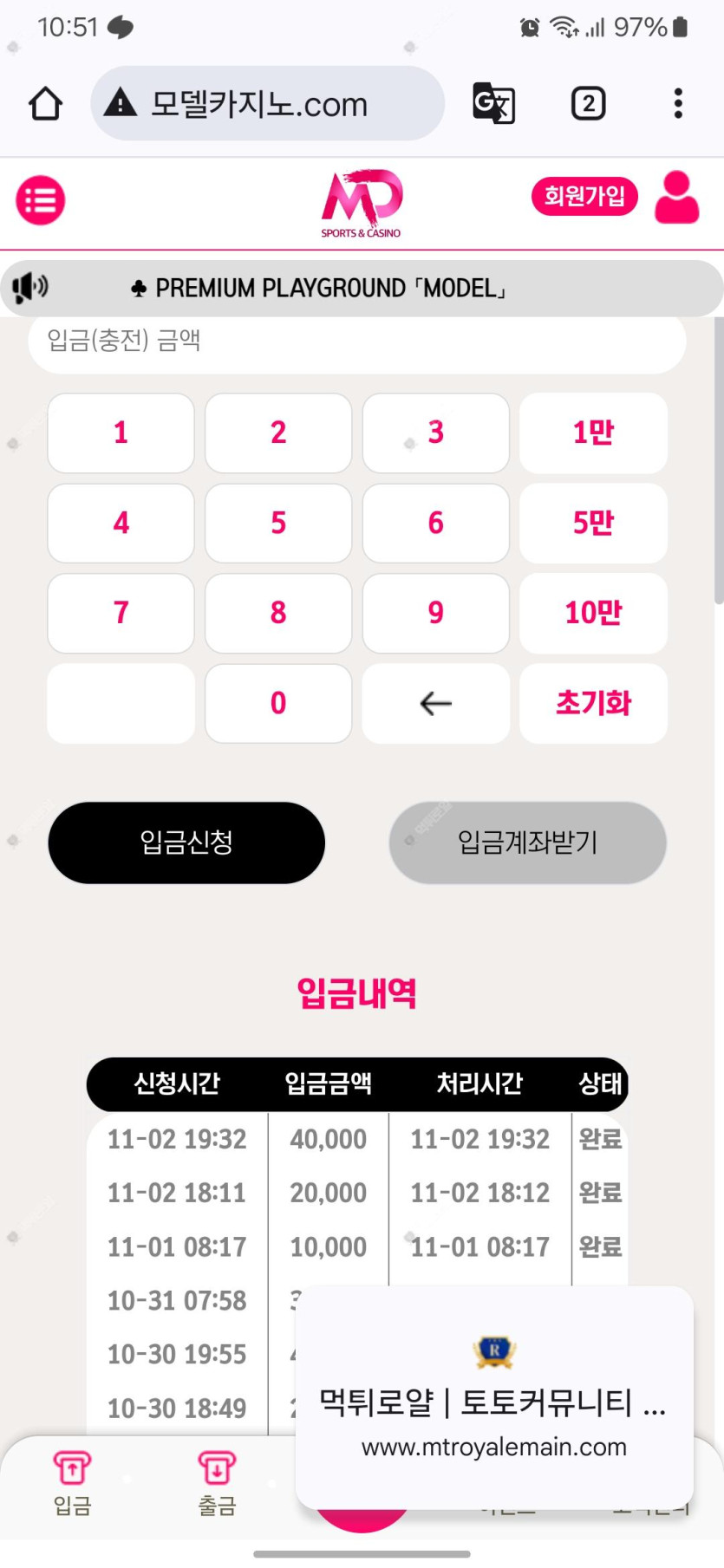The image size is (724, 1568).
Task: Add 5만 to the amount
Action: click(x=593, y=523)
